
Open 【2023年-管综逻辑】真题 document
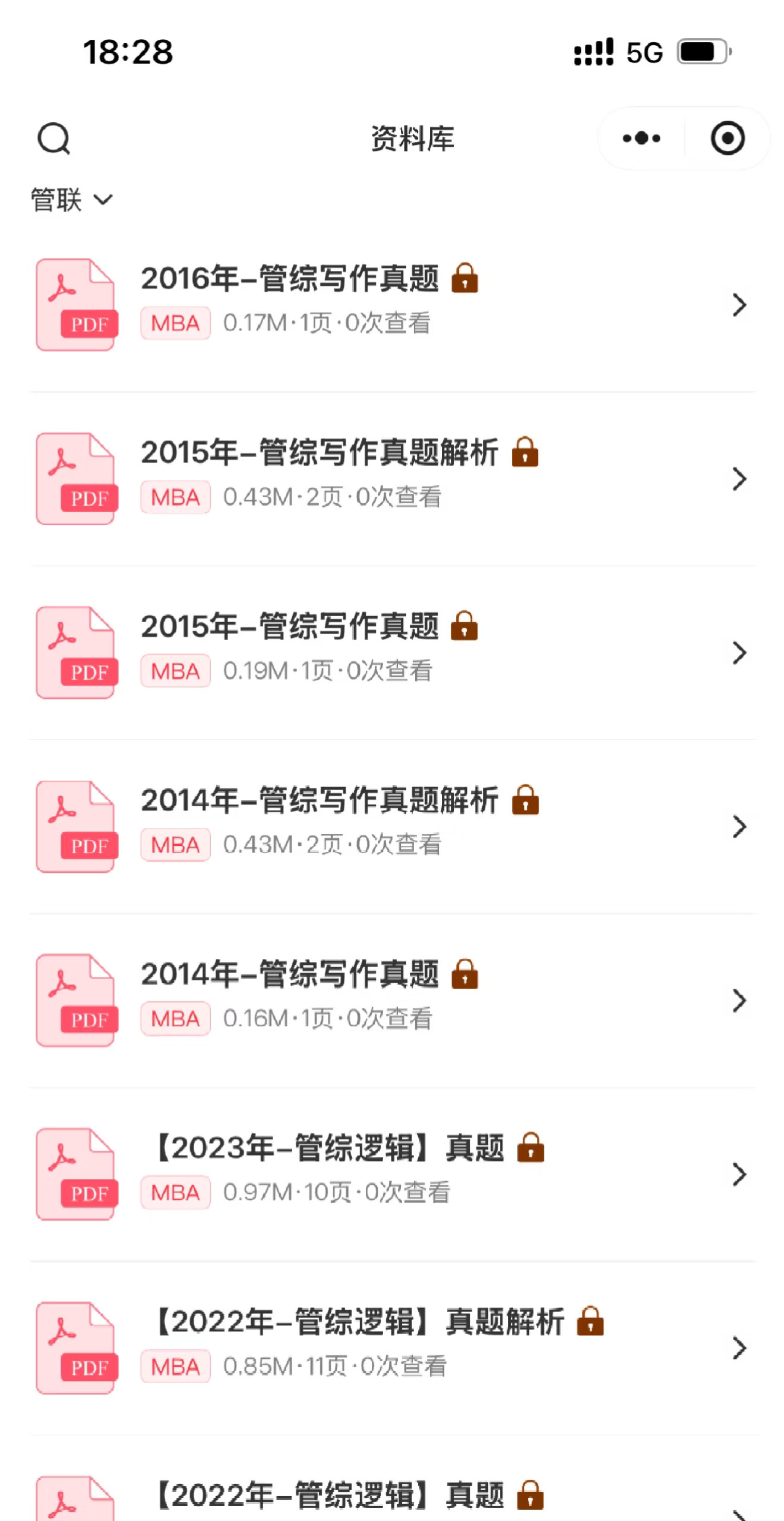tap(392, 1175)
